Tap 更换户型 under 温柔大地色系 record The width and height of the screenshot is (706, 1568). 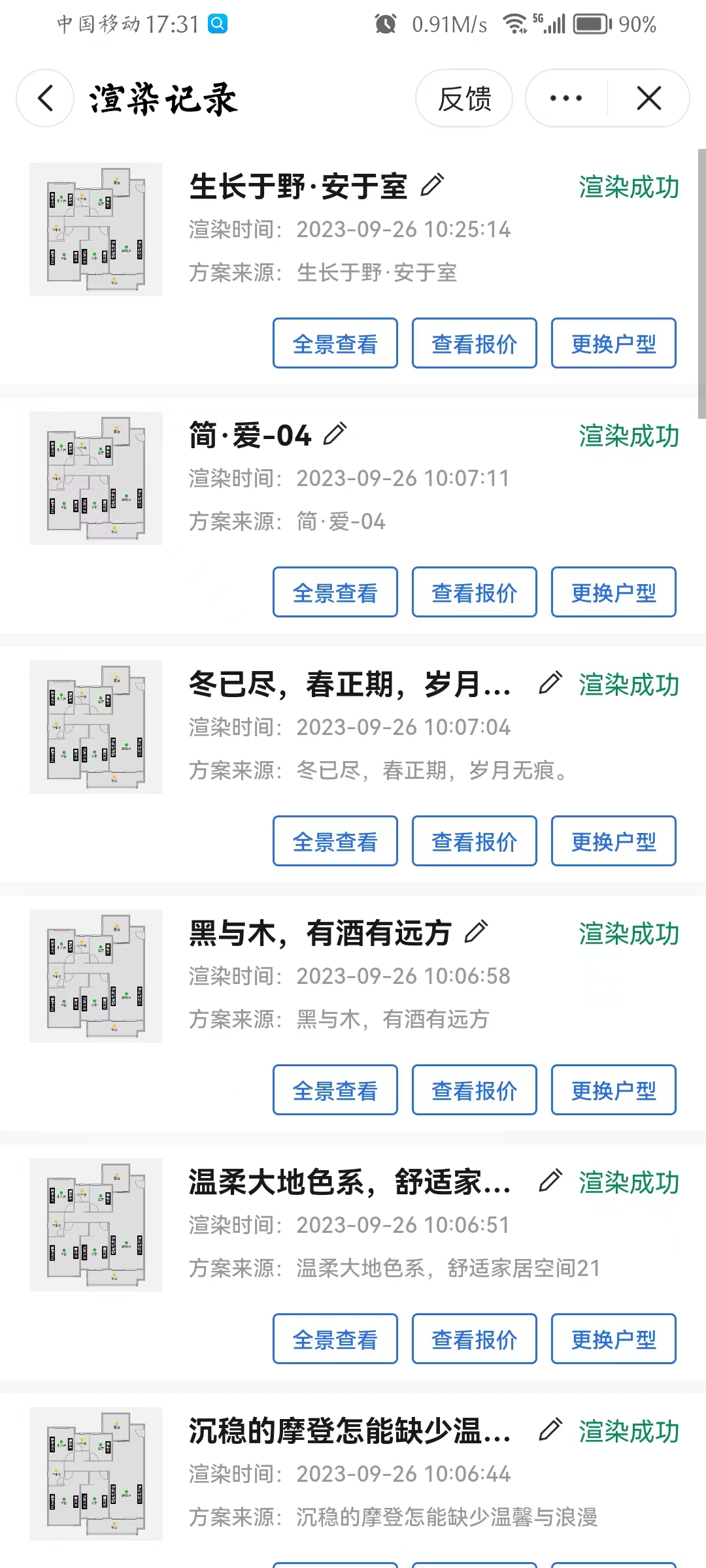[x=613, y=1339]
